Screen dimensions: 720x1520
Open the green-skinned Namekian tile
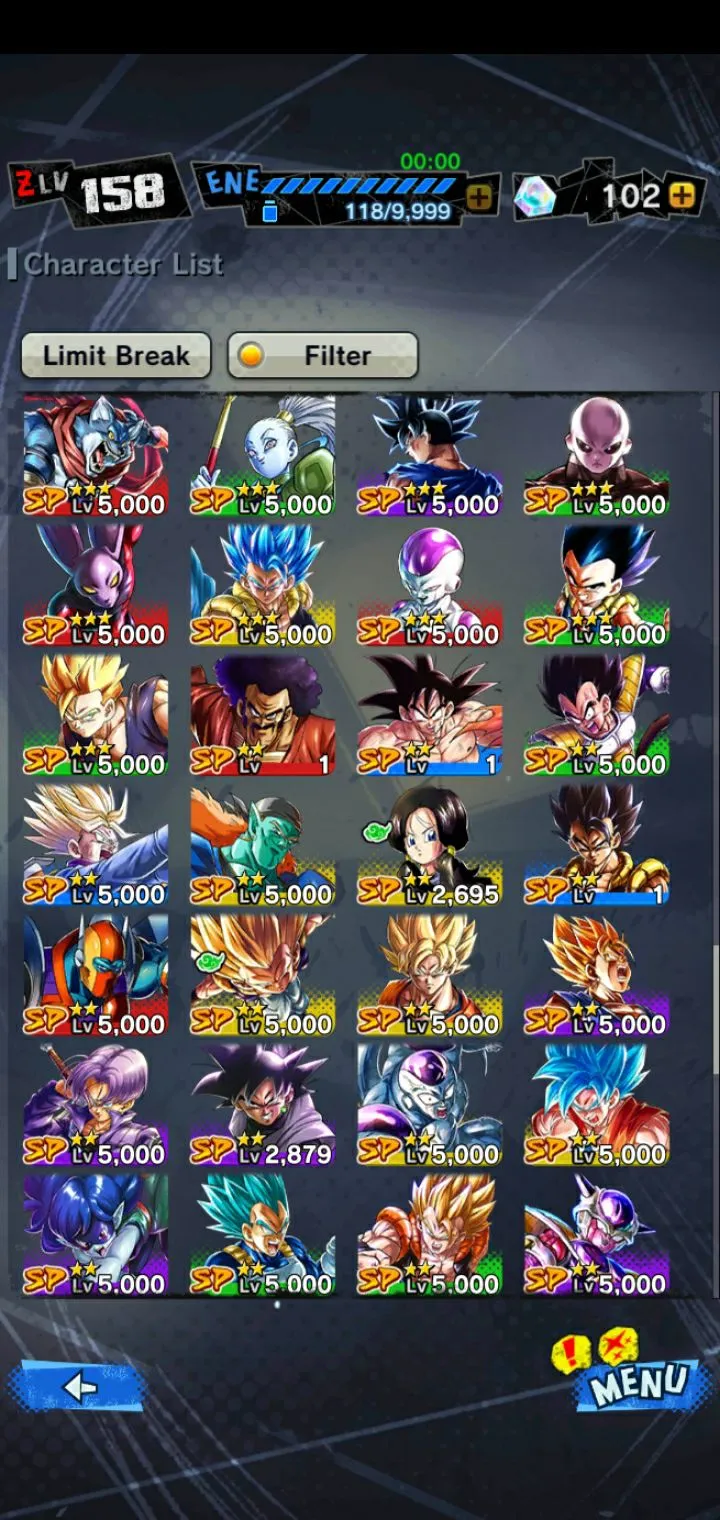coord(262,845)
